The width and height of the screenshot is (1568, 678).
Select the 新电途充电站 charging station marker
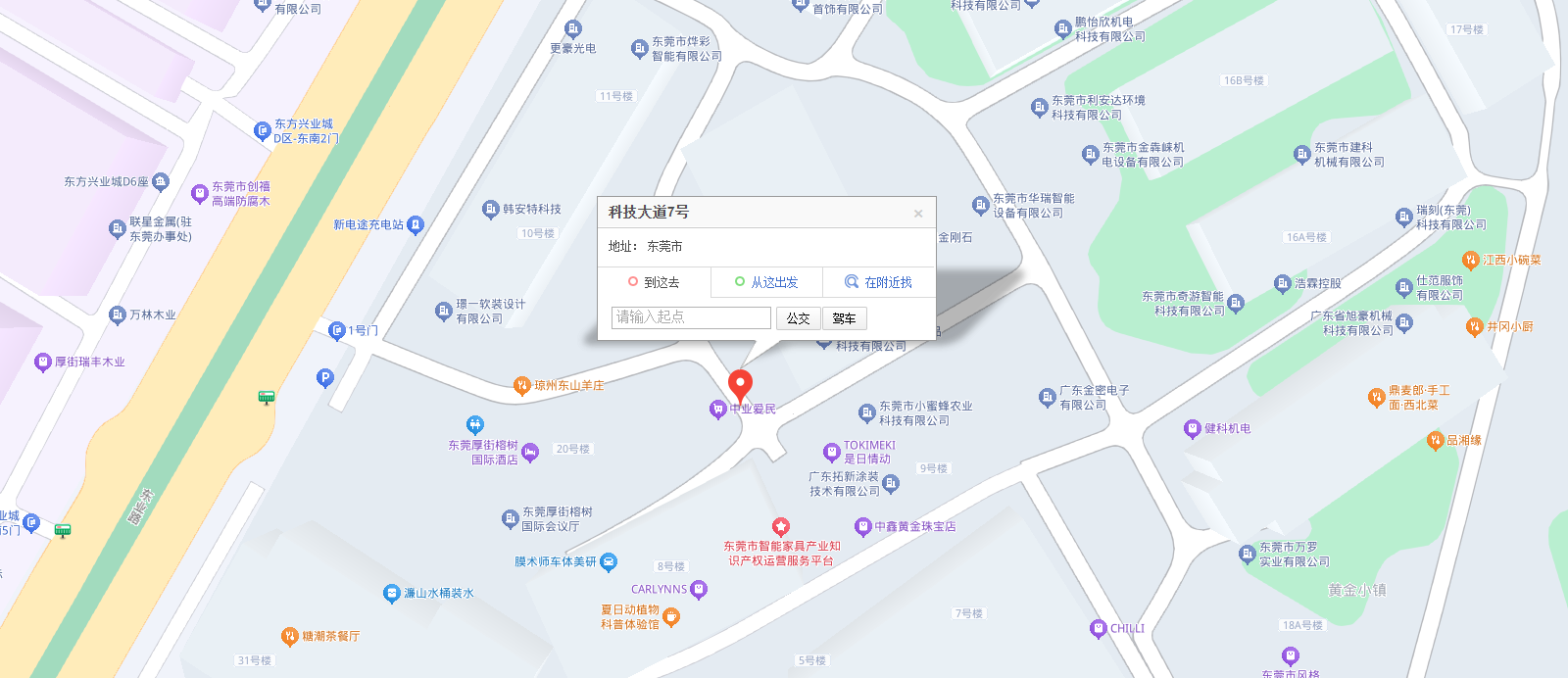tap(416, 224)
